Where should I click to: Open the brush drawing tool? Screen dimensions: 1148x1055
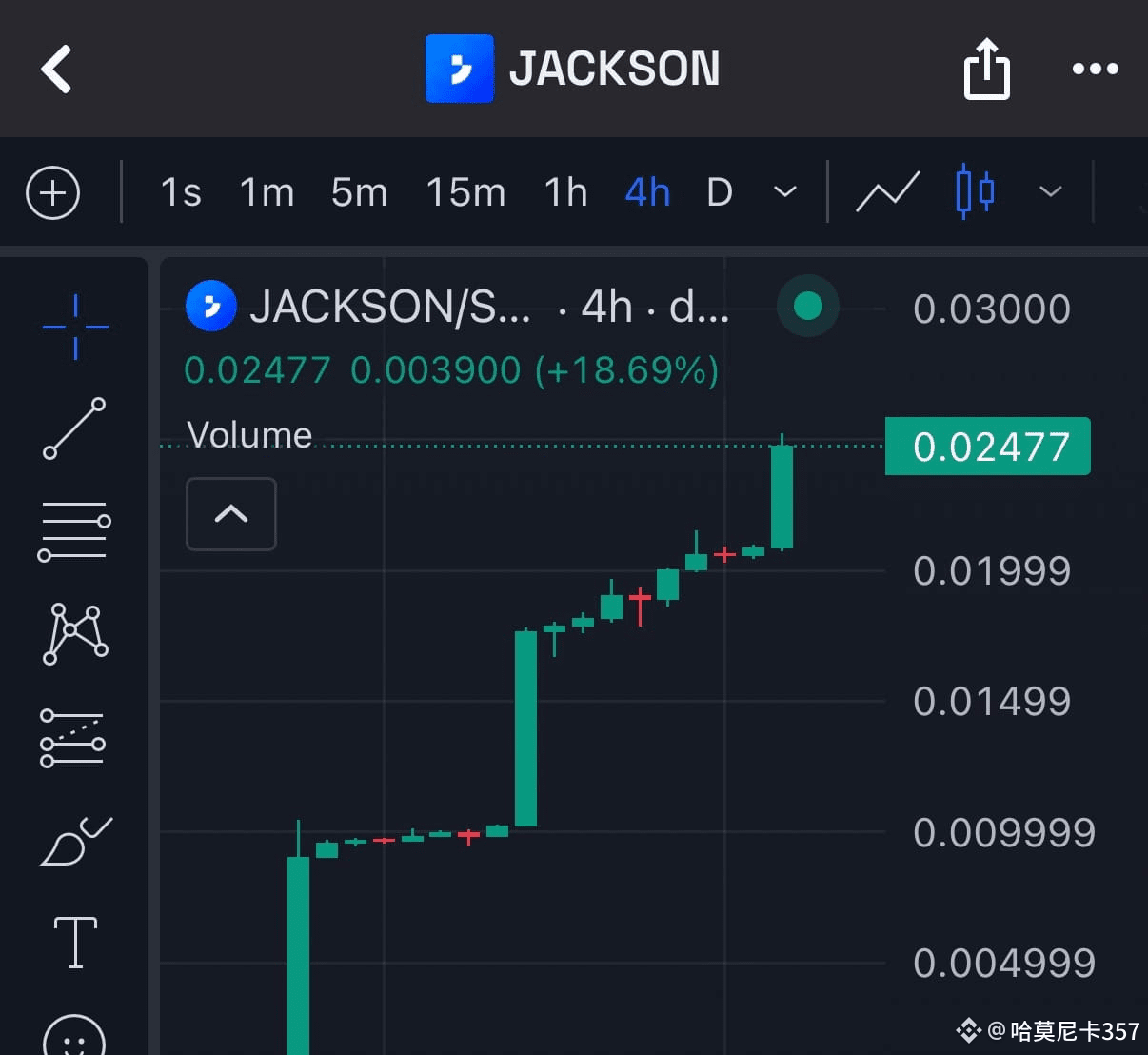coord(74,842)
